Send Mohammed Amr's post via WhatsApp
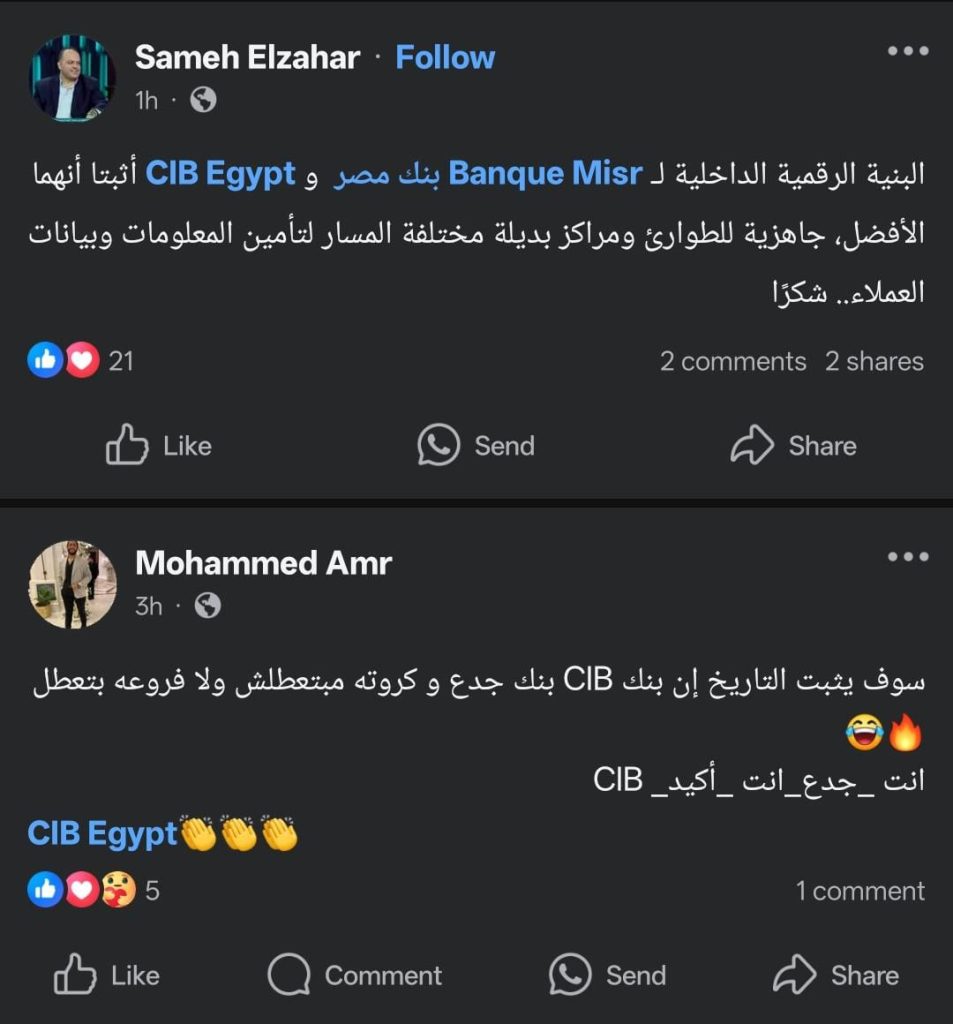The width and height of the screenshot is (953, 1024). 607,975
